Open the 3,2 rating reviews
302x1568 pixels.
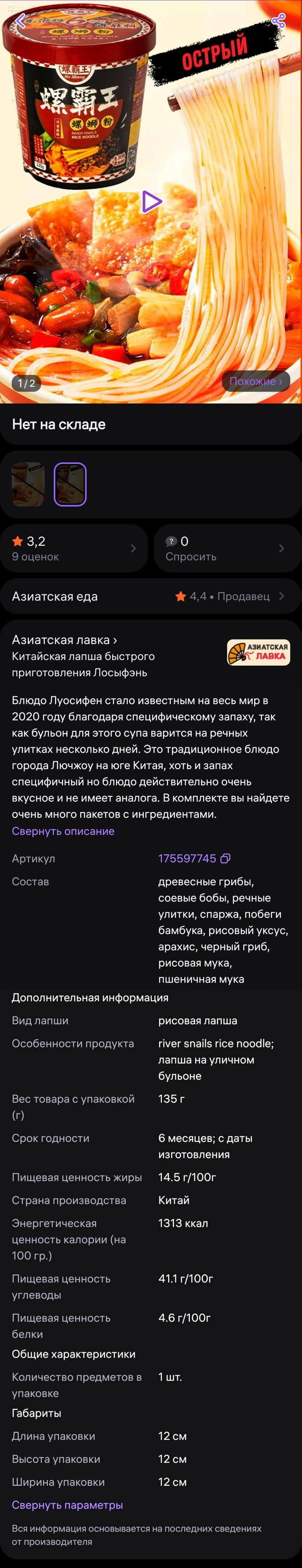(x=73, y=548)
